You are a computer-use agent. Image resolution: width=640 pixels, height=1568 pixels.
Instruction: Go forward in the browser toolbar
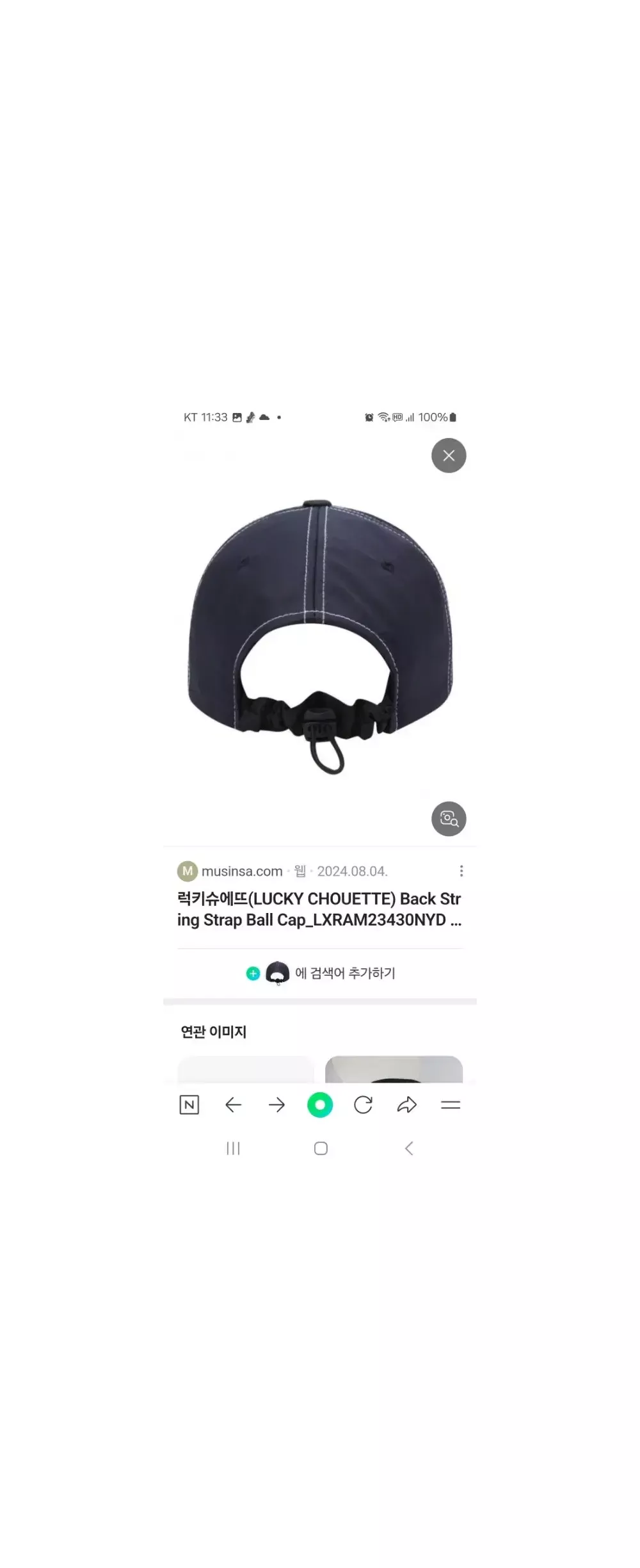click(x=276, y=1104)
